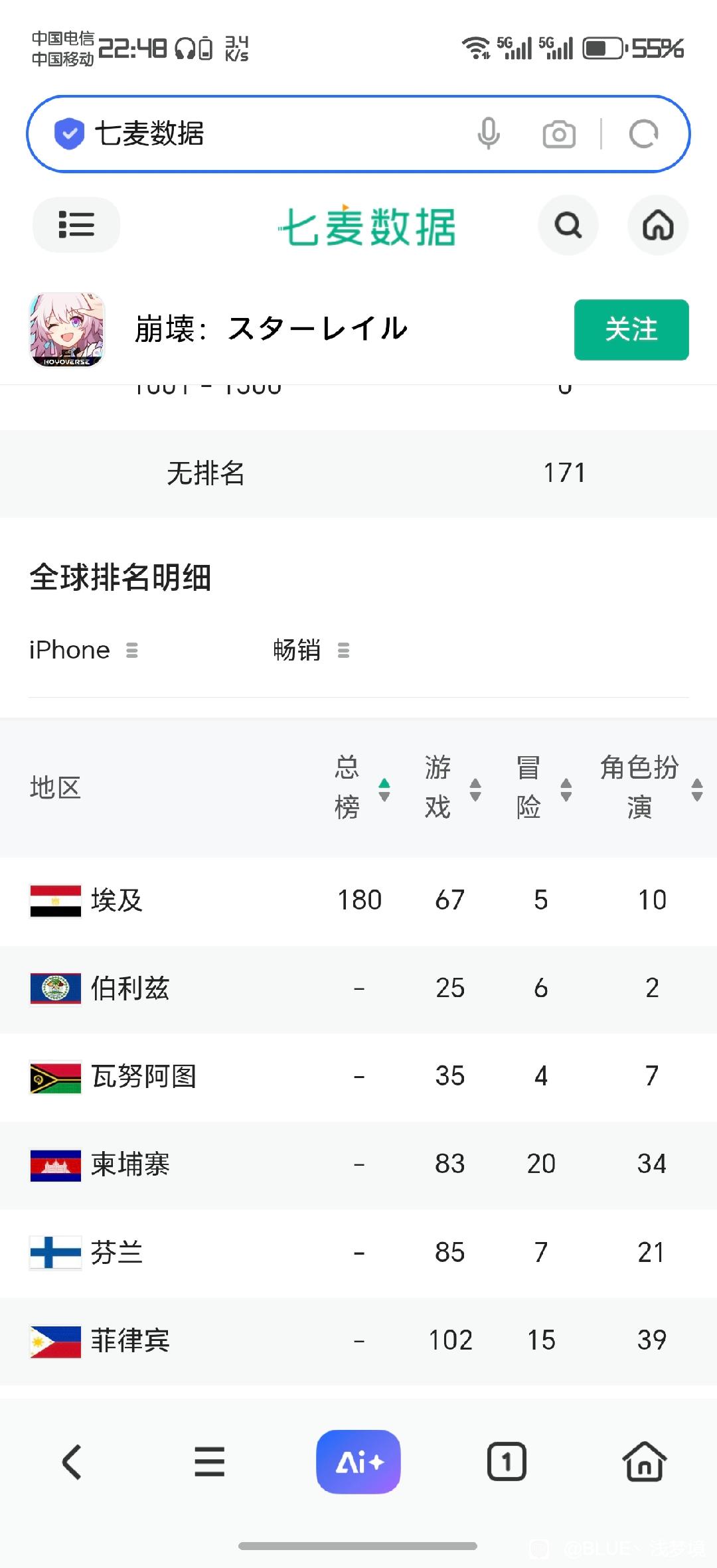Tap the 七麦数据 address bar

coord(266,134)
